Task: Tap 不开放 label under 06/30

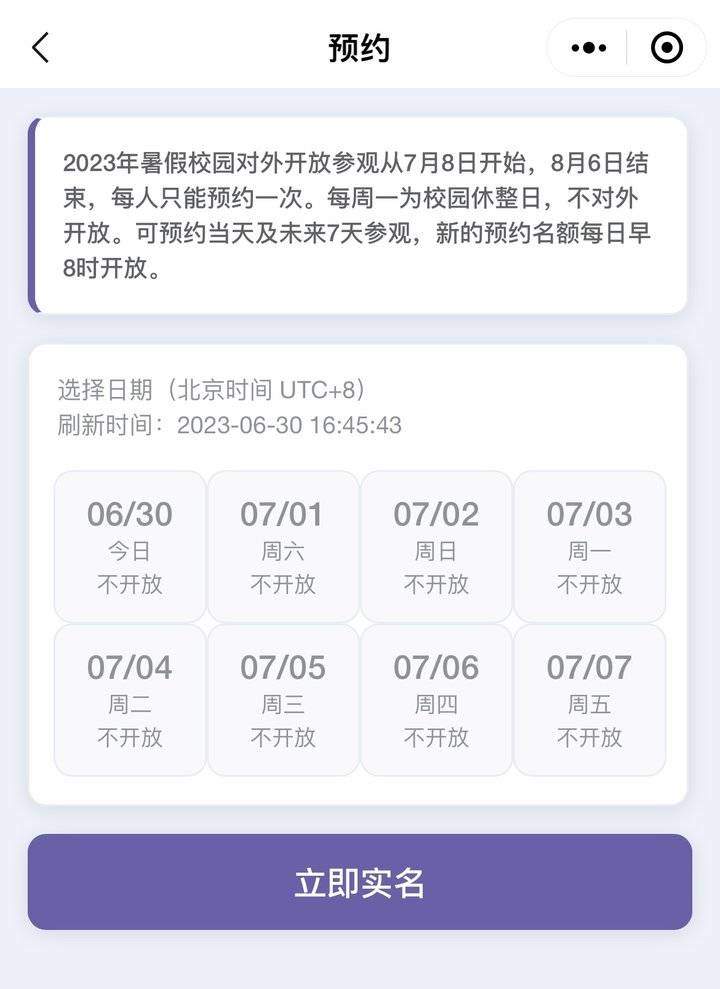Action: [129, 585]
